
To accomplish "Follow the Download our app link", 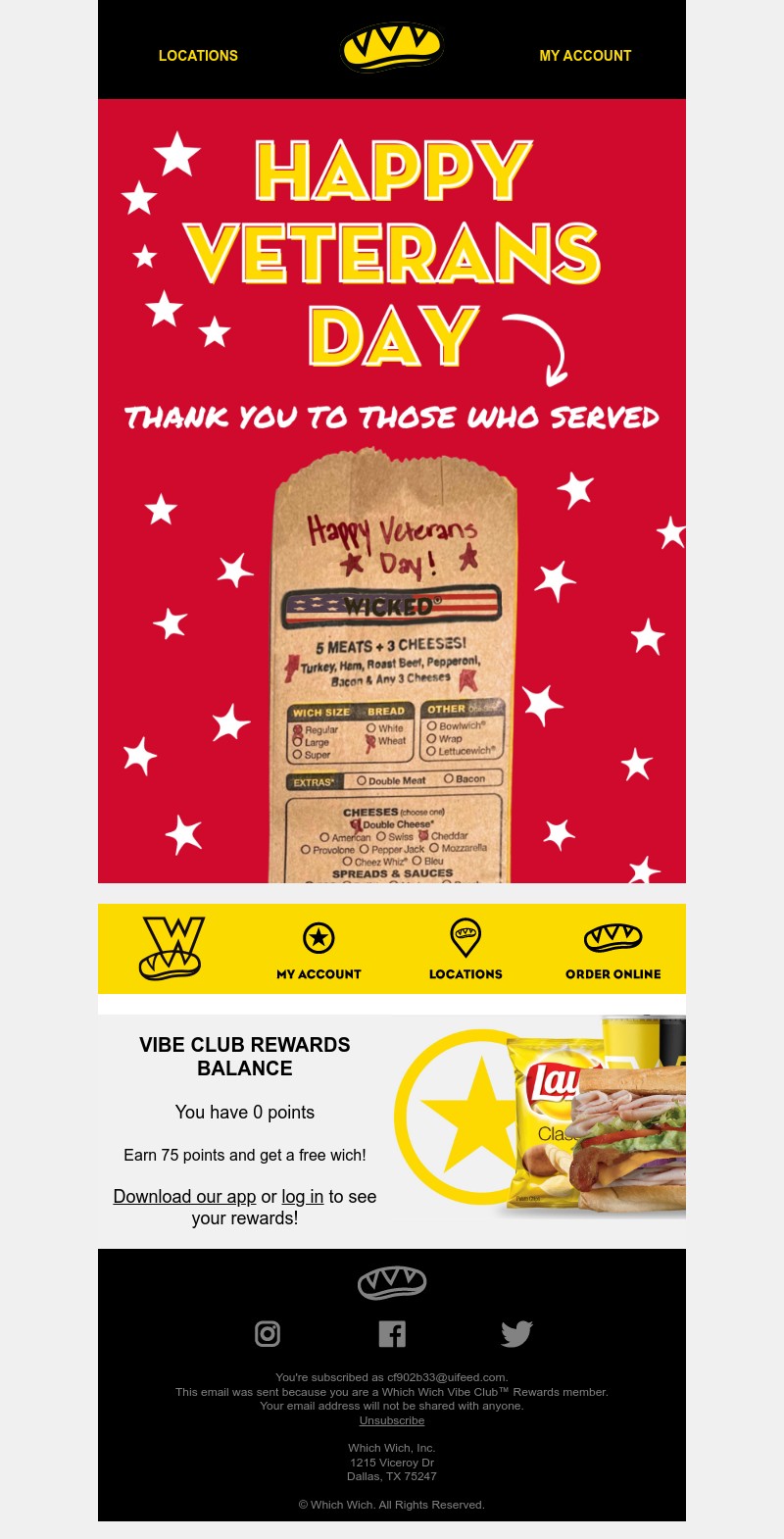I will coord(184,1197).
